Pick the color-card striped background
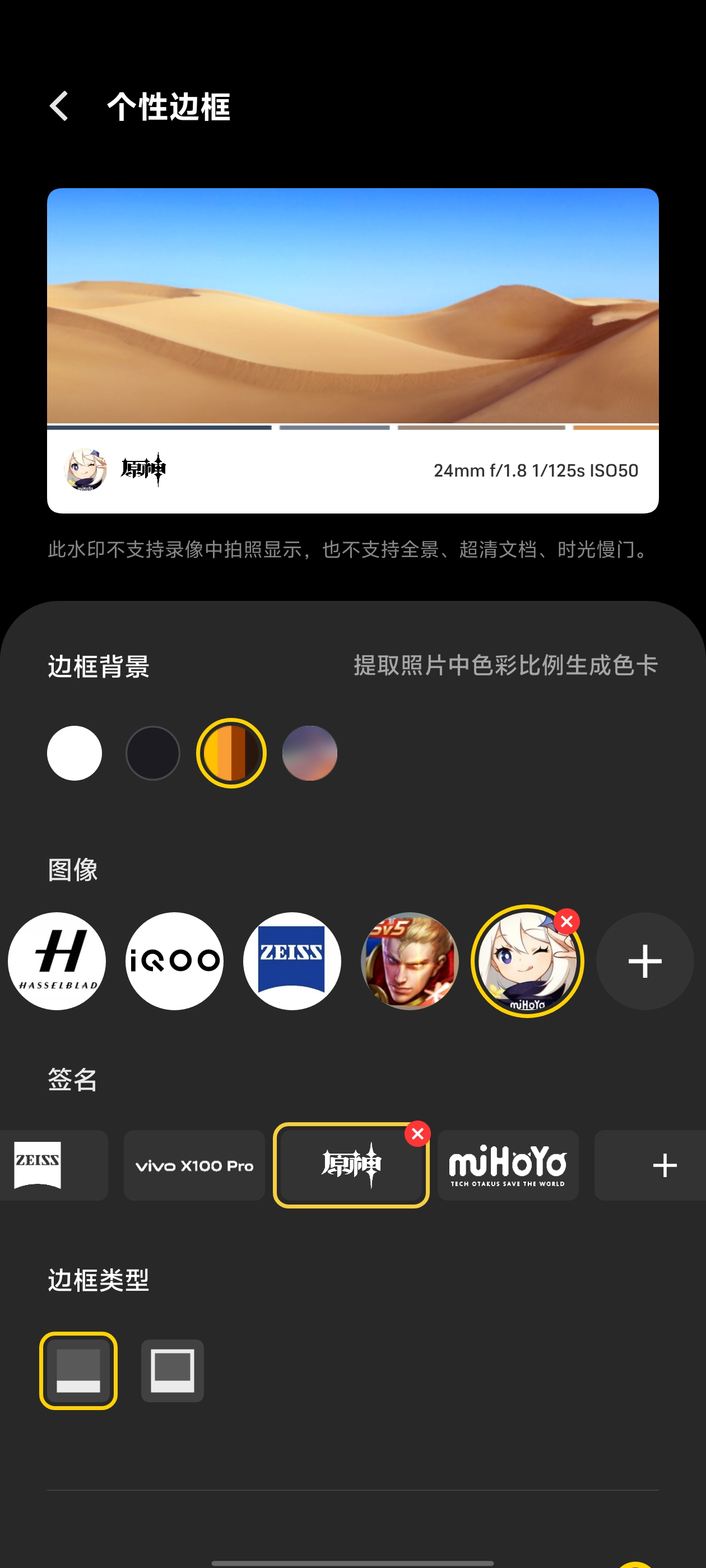 (x=231, y=753)
